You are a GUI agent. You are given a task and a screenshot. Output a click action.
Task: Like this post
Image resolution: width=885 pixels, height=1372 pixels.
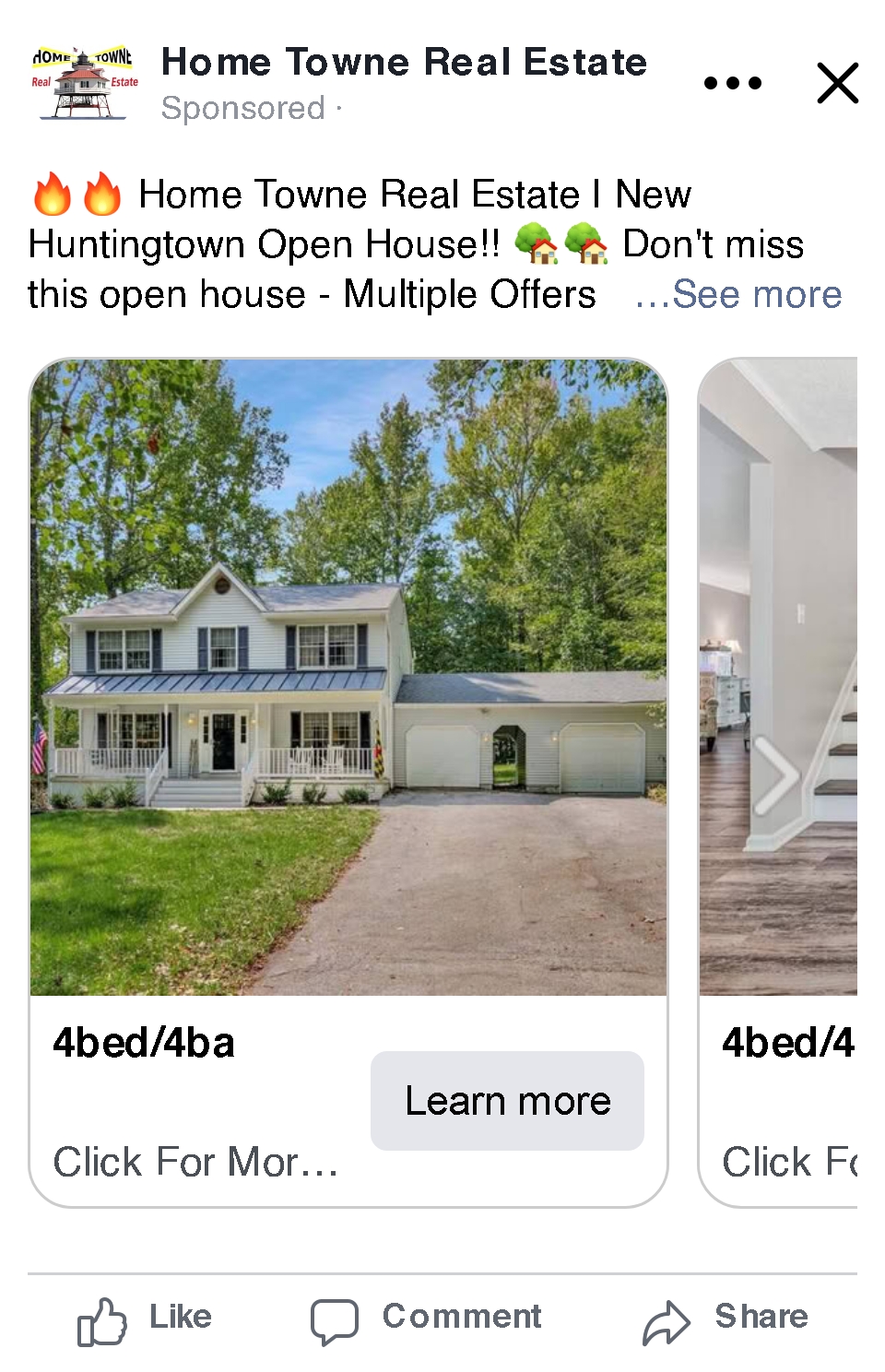coord(146,1319)
